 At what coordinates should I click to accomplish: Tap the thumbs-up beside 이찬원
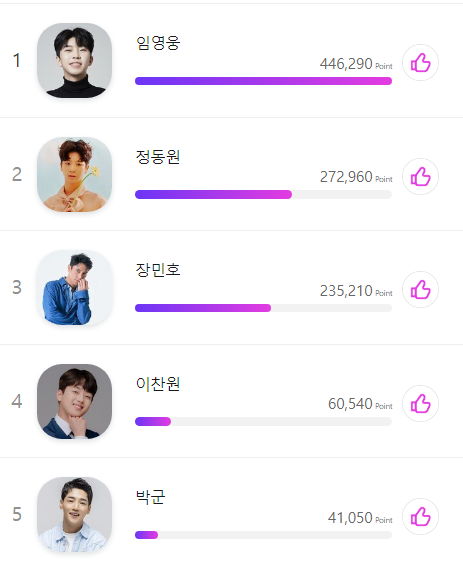(x=420, y=404)
